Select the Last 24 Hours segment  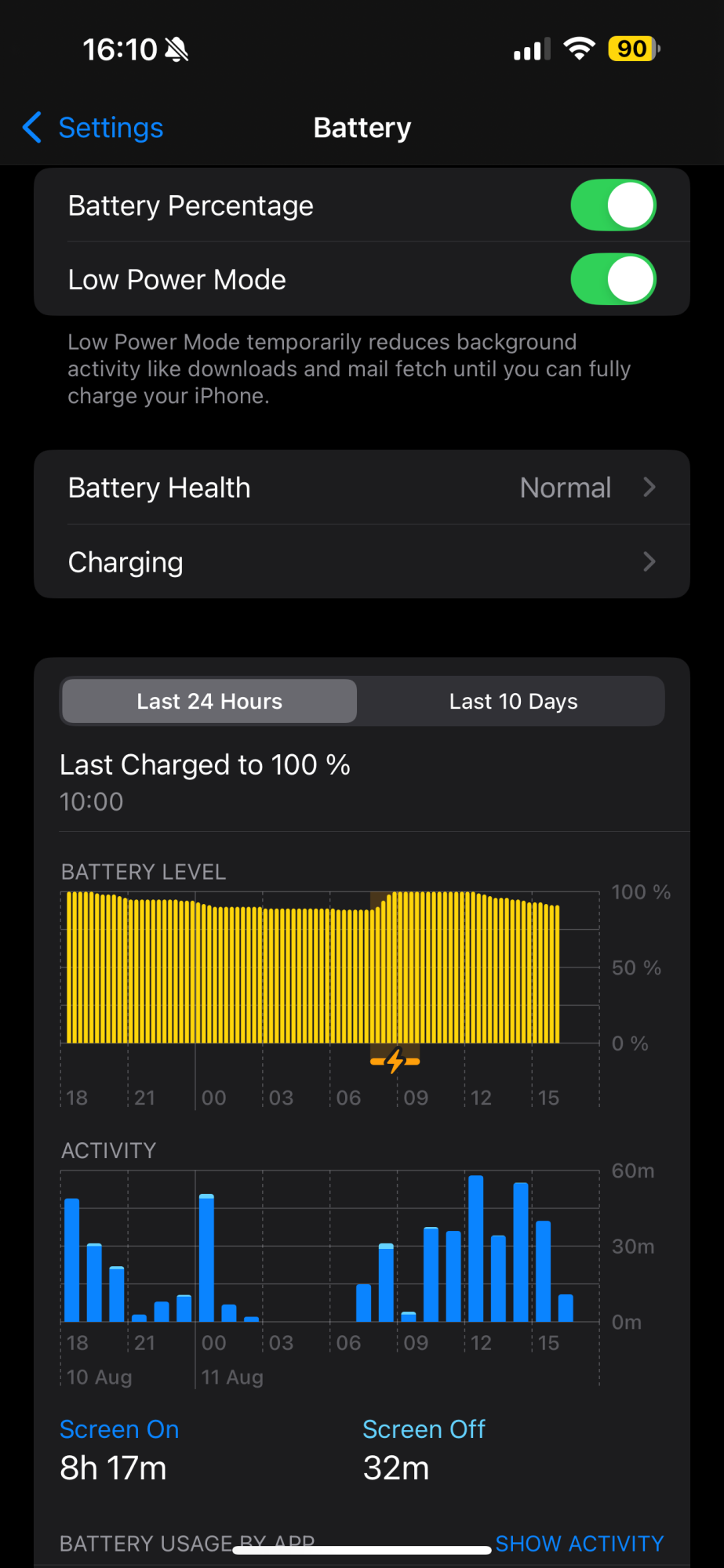tap(209, 701)
